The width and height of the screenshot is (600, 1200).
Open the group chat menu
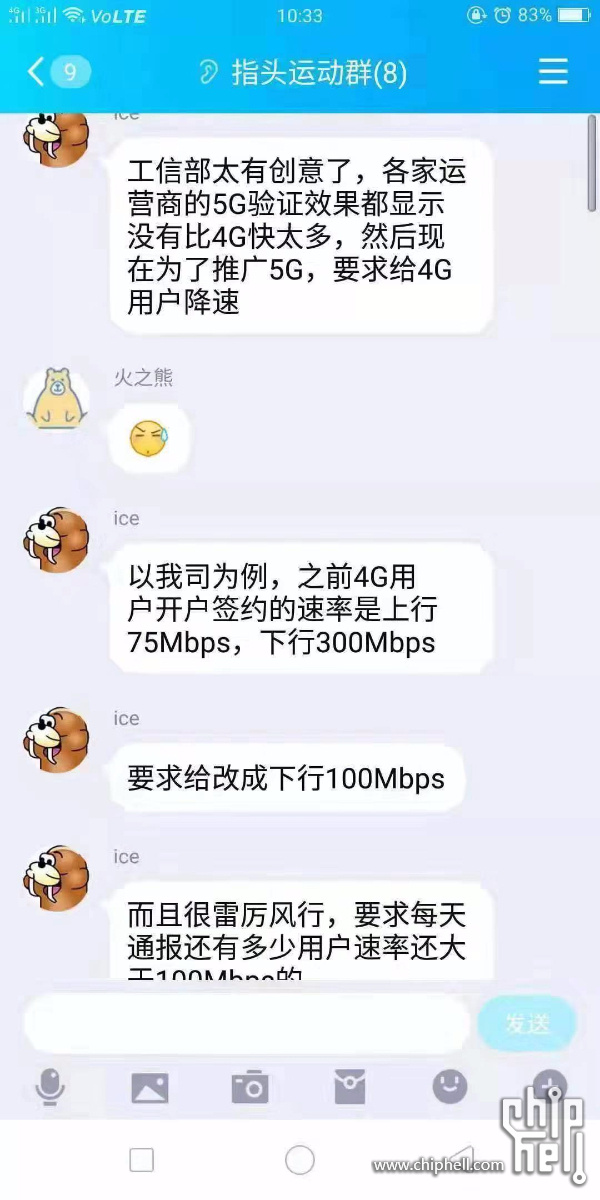[553, 72]
